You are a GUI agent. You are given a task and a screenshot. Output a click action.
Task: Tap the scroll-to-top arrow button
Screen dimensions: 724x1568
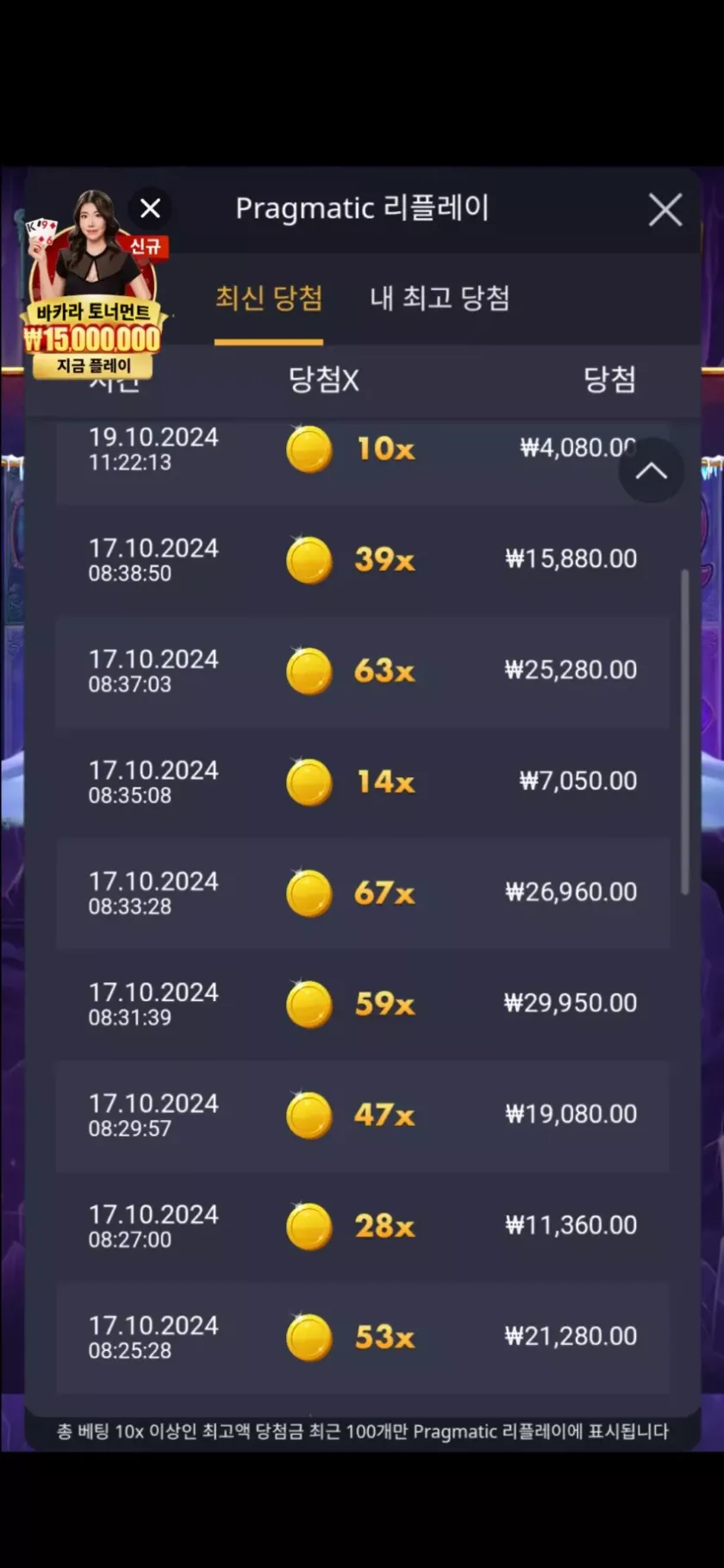(x=651, y=470)
